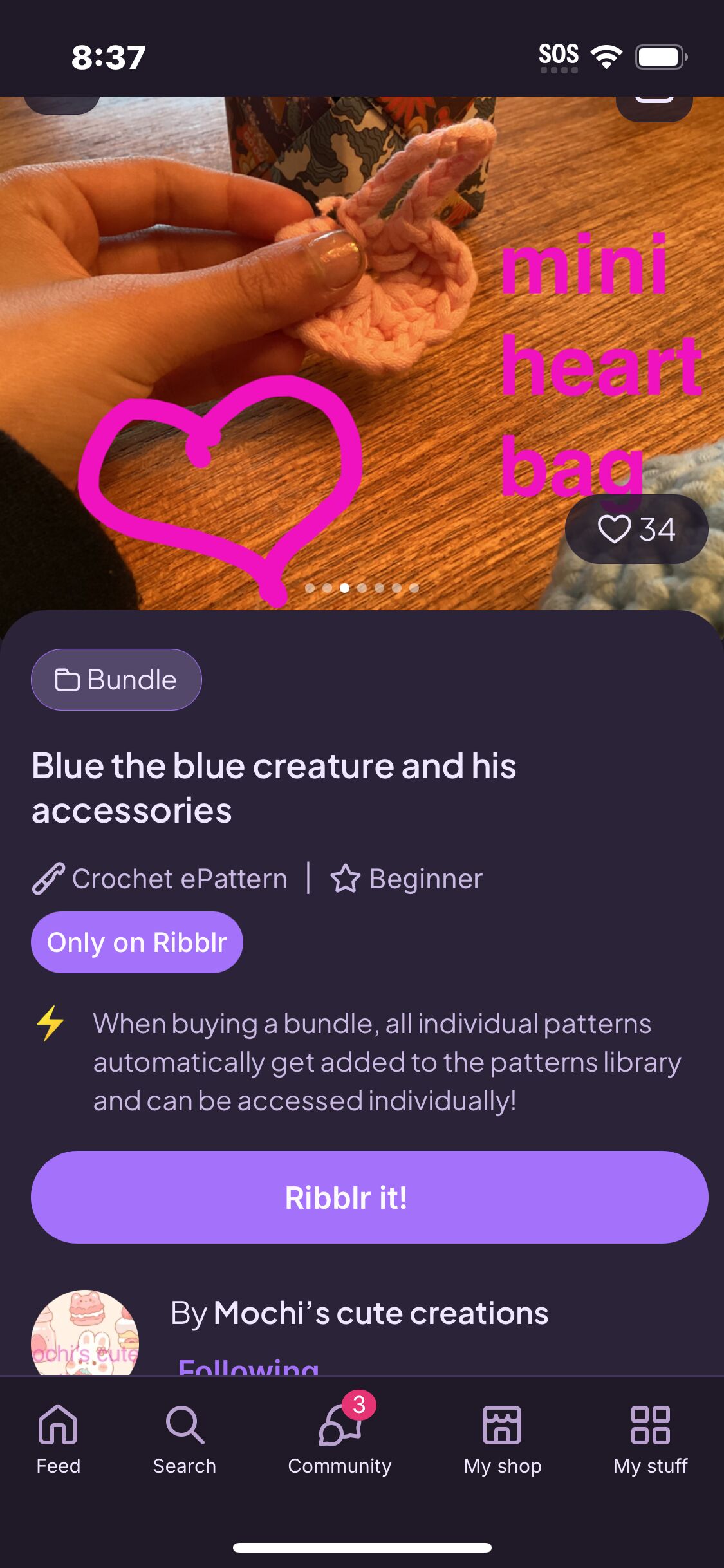Tap the Only on Ribblr badge
The width and height of the screenshot is (724, 1568).
coord(137,942)
